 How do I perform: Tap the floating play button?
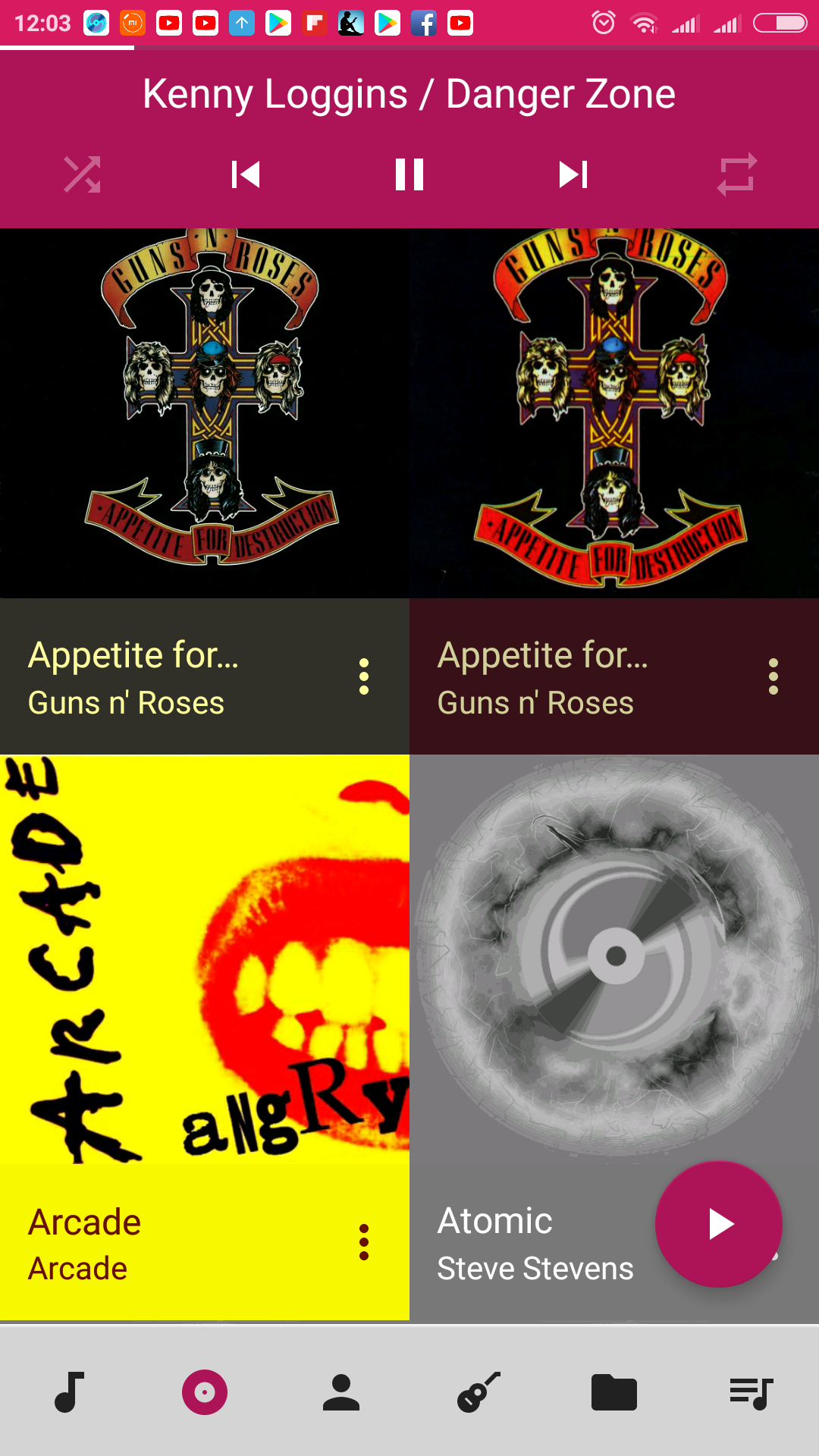(x=719, y=1224)
